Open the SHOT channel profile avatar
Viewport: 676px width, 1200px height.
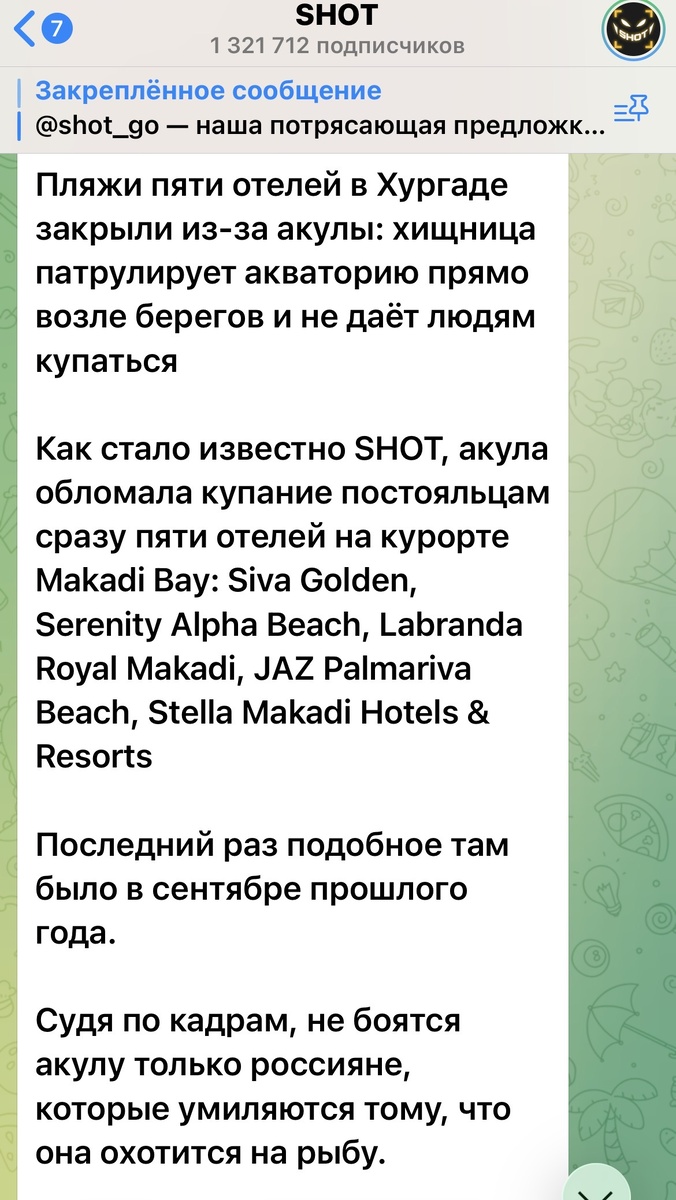click(633, 31)
